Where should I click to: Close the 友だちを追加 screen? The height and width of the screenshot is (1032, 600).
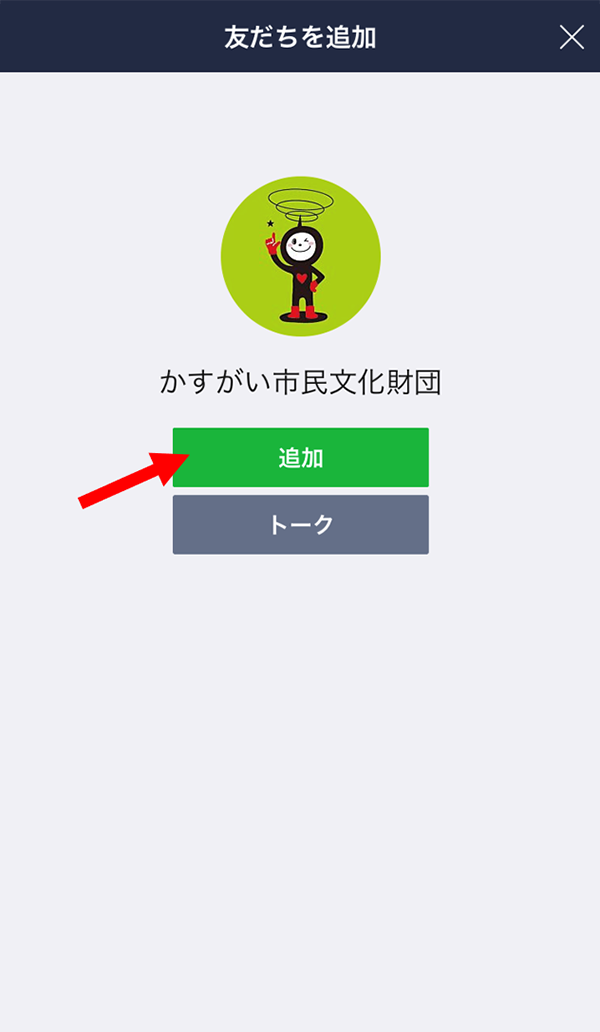pos(571,38)
